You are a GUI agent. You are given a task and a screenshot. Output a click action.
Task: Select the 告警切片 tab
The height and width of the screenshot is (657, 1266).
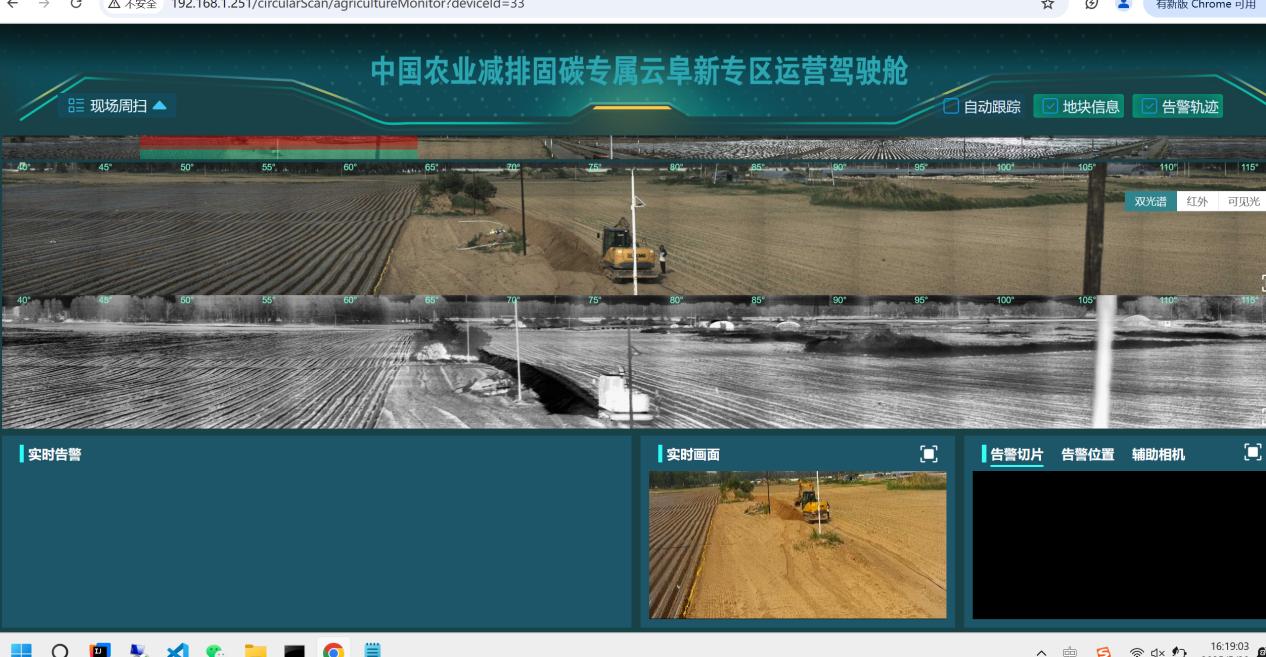click(1017, 454)
